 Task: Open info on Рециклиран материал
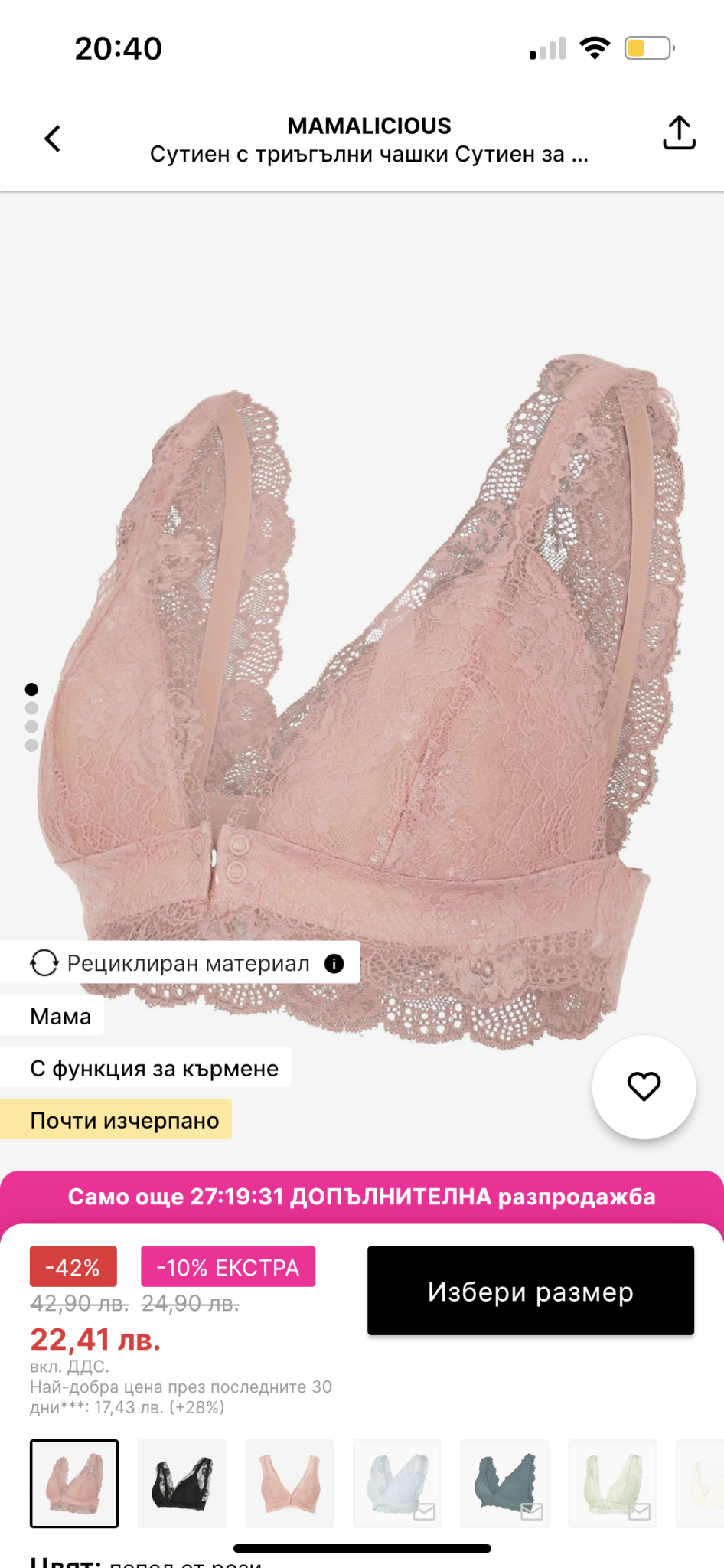[x=334, y=963]
